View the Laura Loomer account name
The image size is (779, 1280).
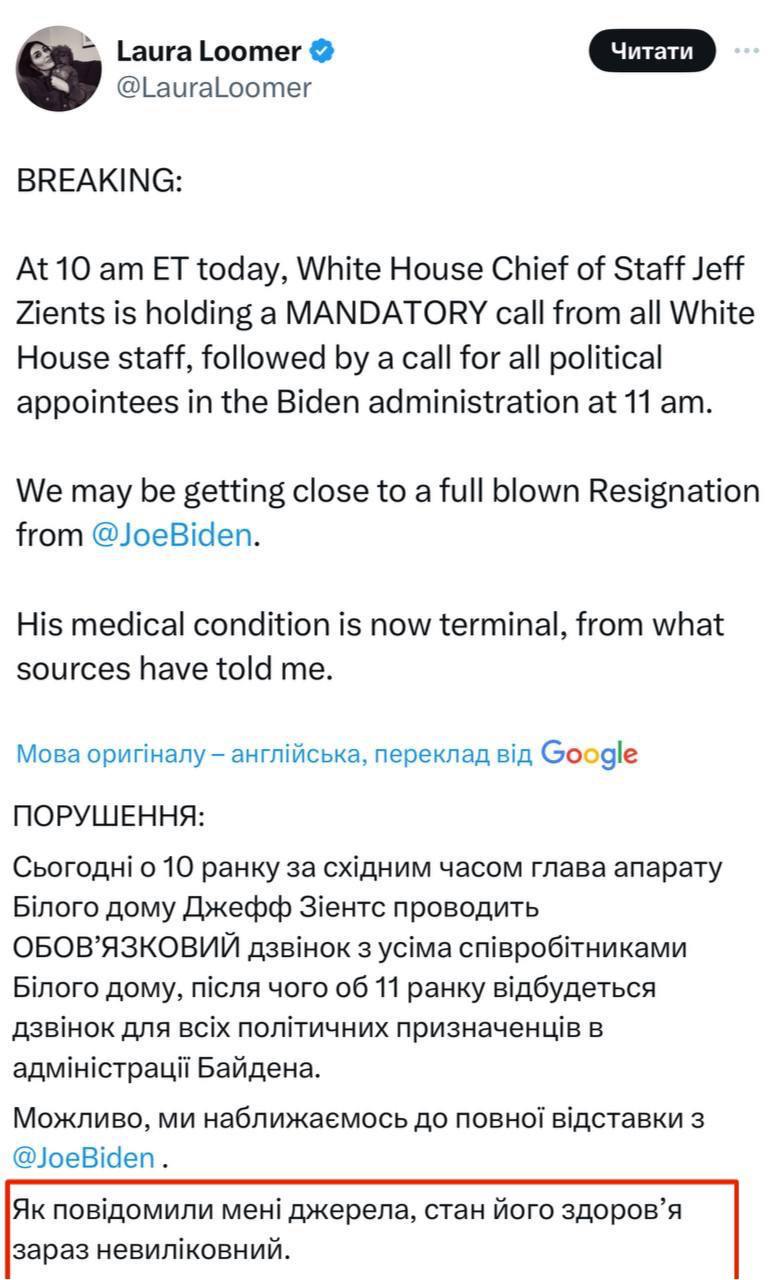point(208,51)
